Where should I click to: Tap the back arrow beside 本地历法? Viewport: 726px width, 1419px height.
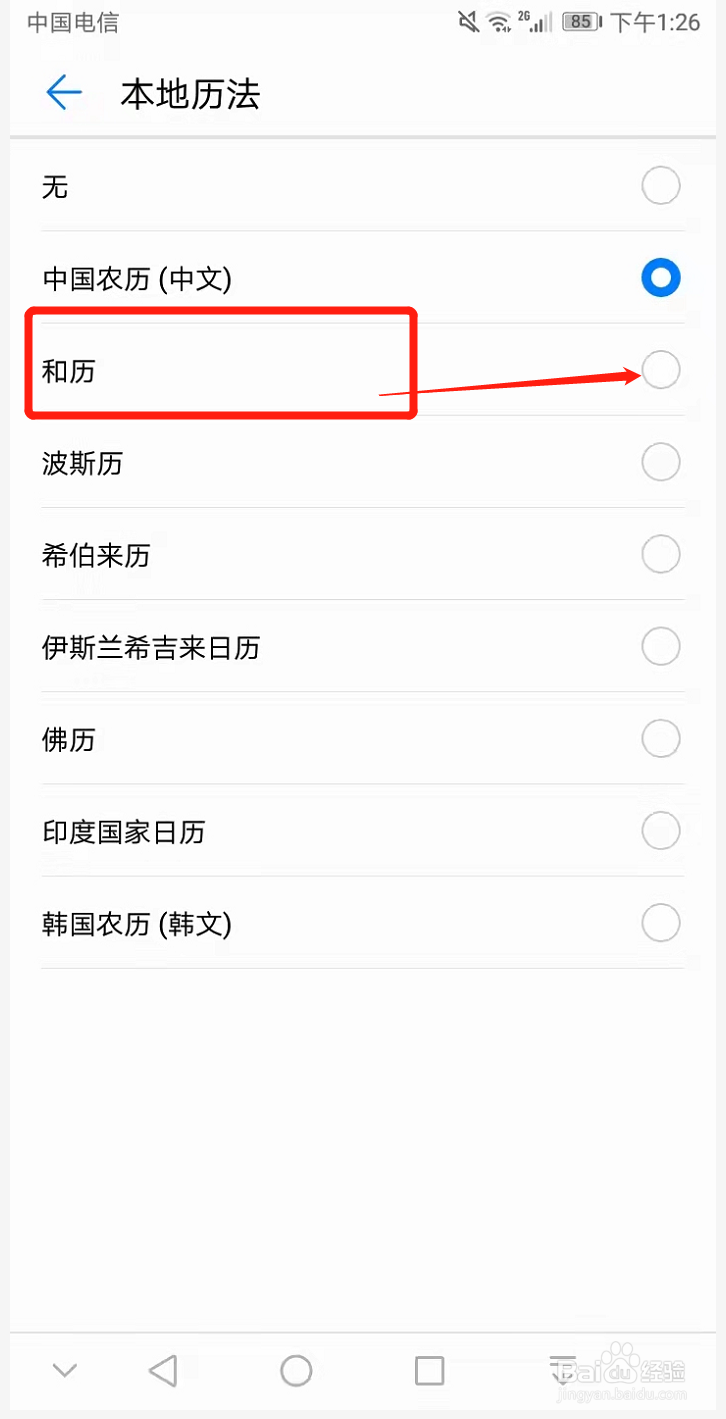(63, 93)
